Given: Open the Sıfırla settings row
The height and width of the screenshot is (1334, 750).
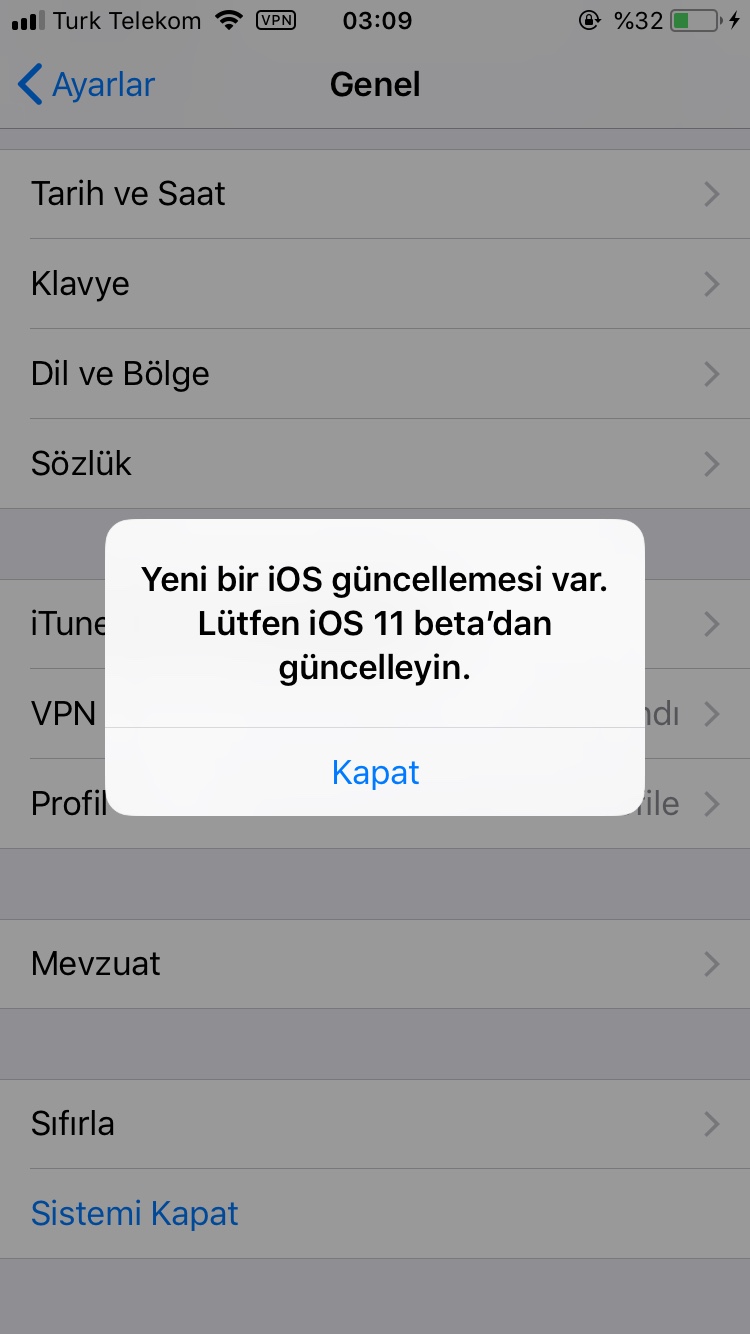Looking at the screenshot, I should click(x=375, y=1123).
